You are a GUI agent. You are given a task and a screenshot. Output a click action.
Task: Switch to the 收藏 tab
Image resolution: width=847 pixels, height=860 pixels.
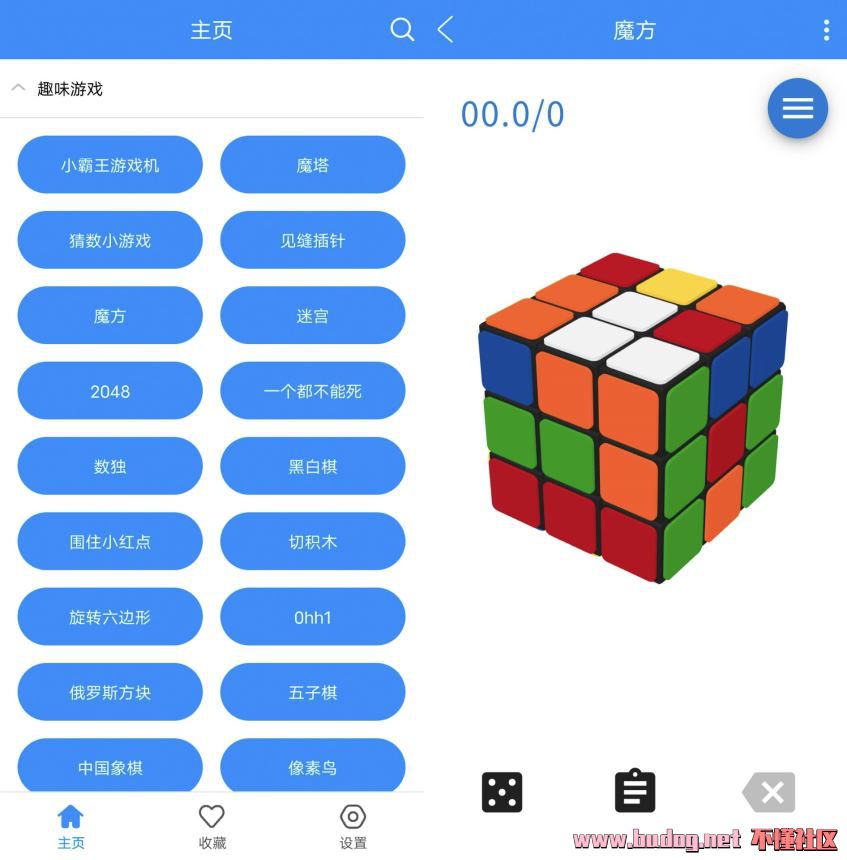tap(212, 827)
